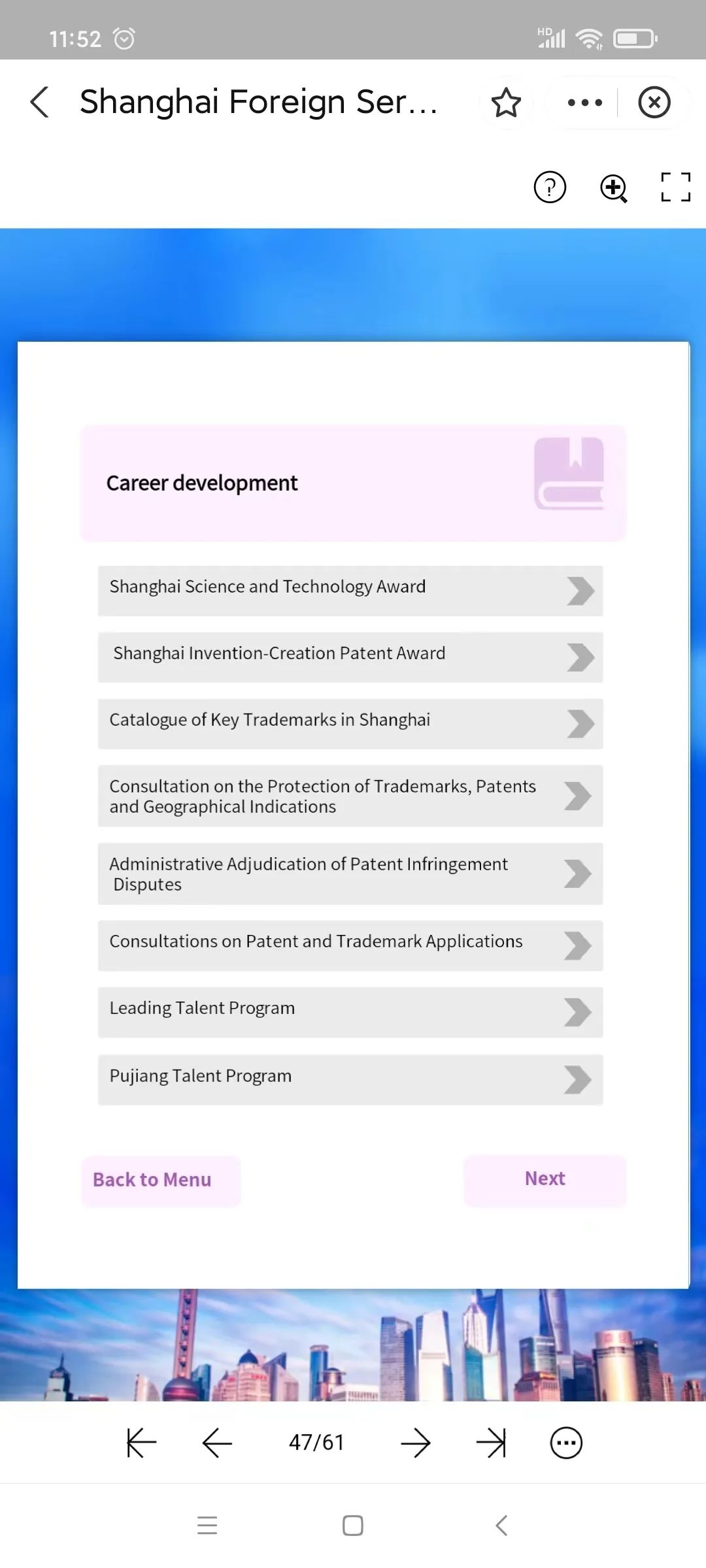Enter fullscreen view mode
This screenshot has width=706, height=1568.
(x=675, y=188)
